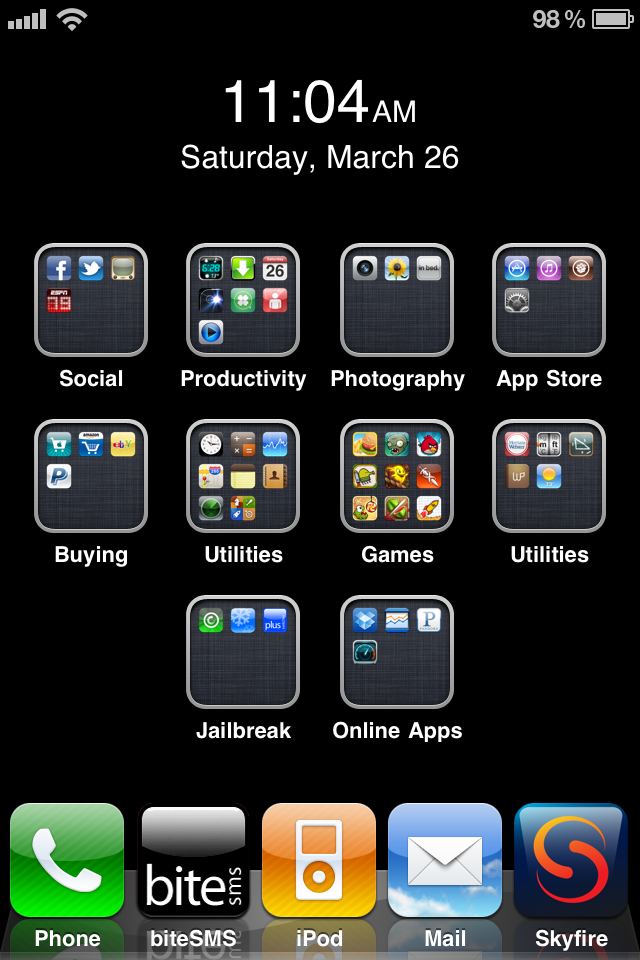
Task: Open the Jailbreak folder
Action: (243, 652)
